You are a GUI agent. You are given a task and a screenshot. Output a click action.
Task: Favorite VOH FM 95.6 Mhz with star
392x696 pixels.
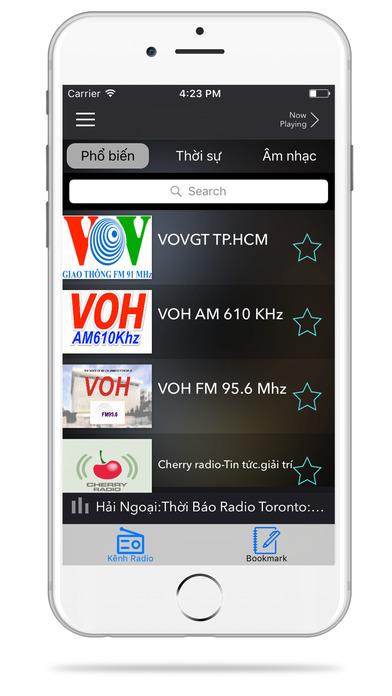pos(307,397)
